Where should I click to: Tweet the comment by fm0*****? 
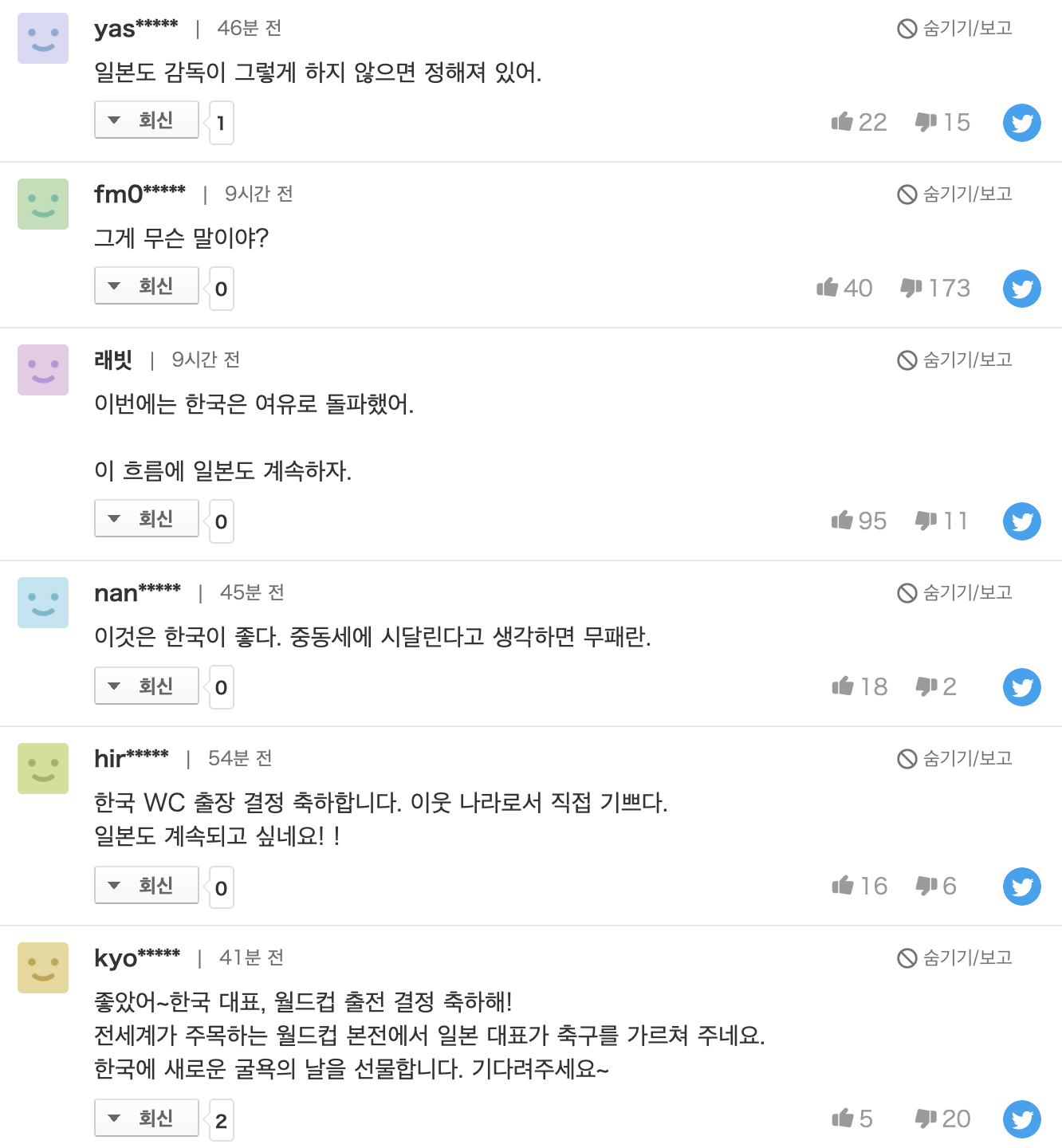click(x=1021, y=289)
